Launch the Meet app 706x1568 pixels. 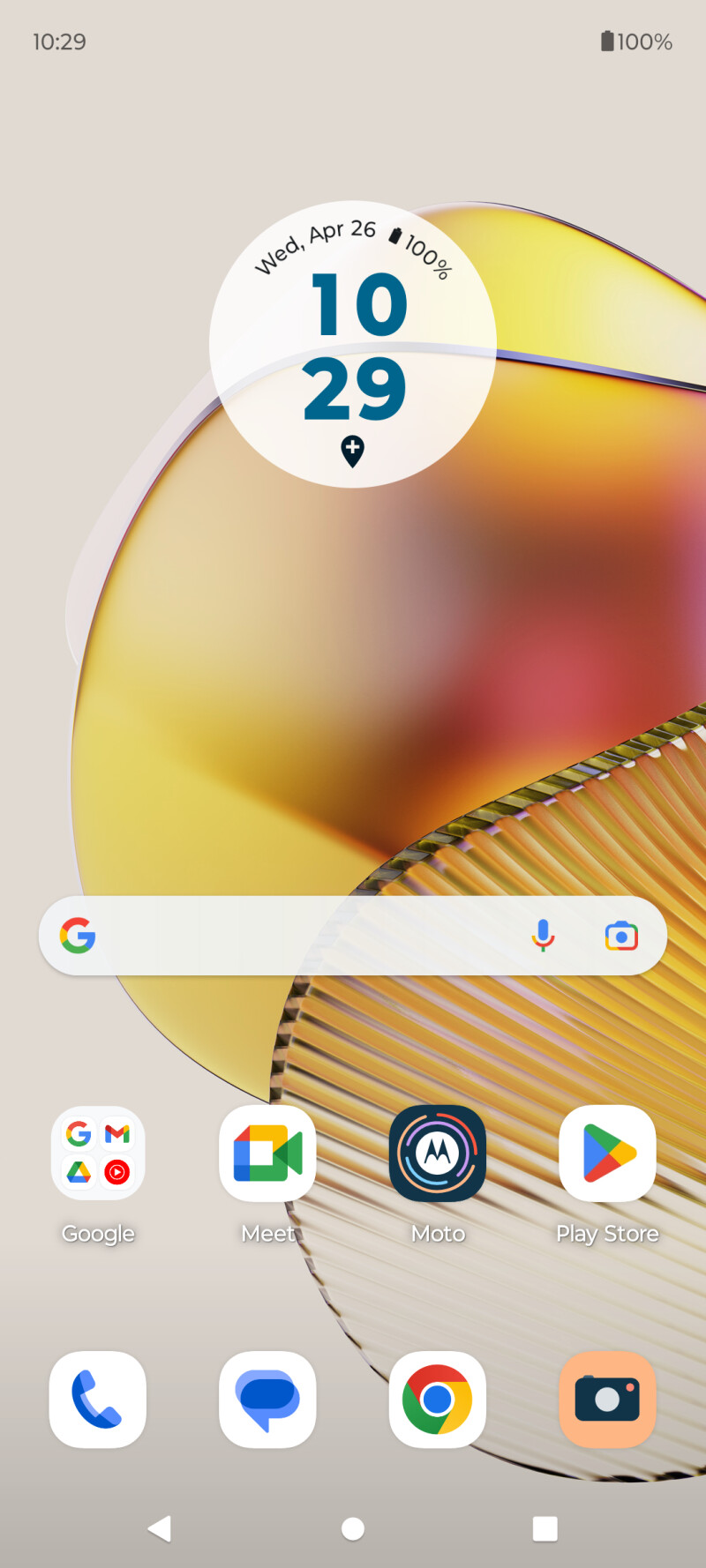point(267,1154)
